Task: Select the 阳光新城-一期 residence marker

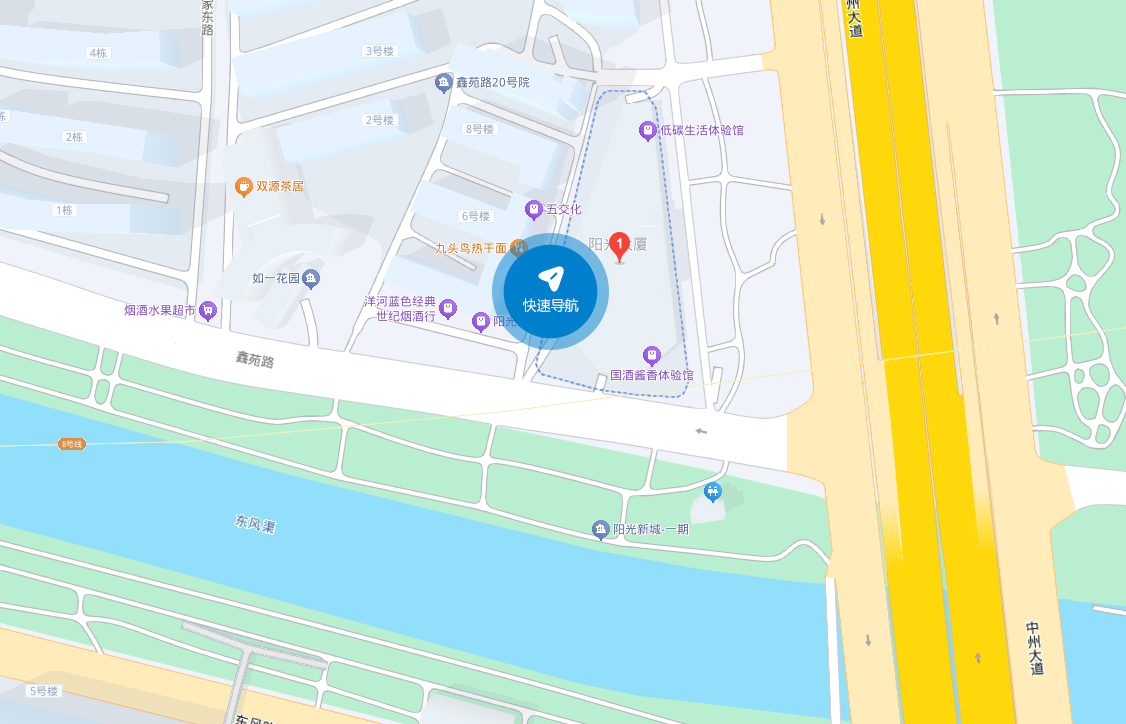Action: click(x=600, y=529)
